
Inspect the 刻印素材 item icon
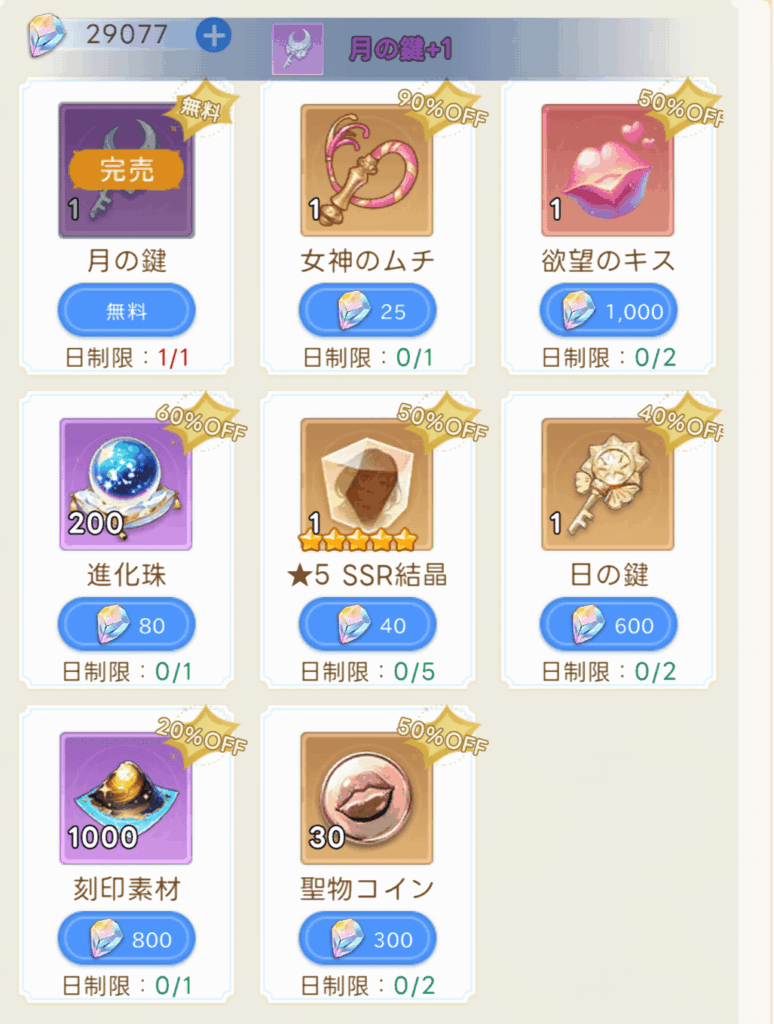point(126,798)
